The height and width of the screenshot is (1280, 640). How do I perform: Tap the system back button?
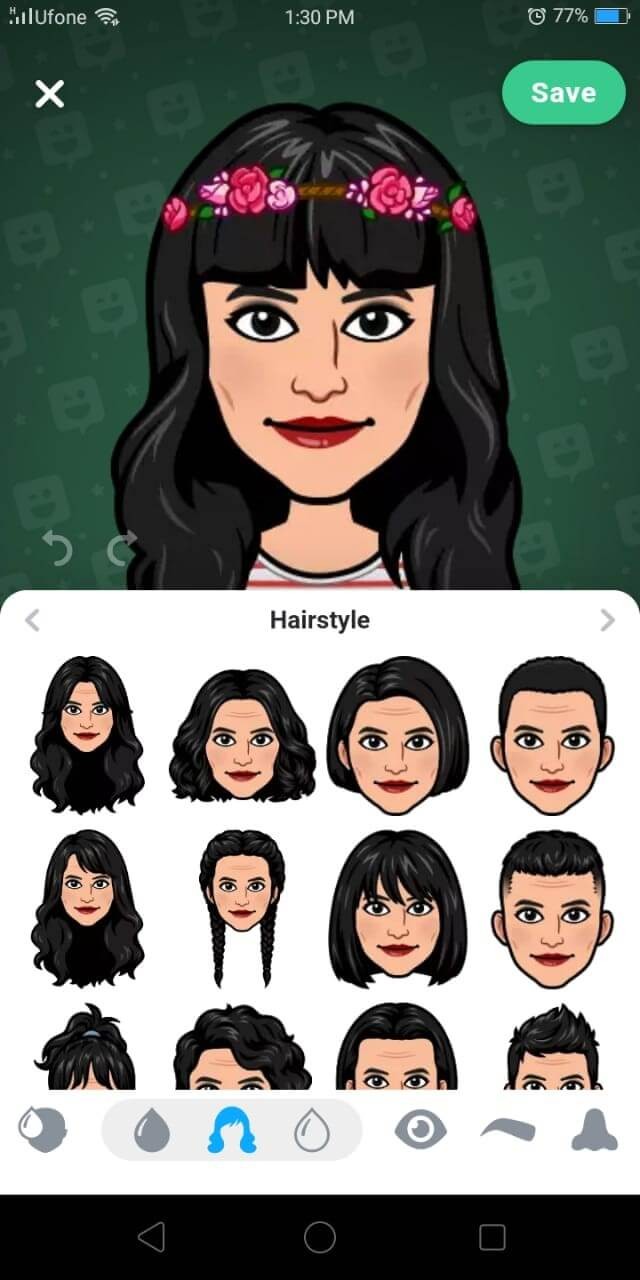click(151, 1237)
